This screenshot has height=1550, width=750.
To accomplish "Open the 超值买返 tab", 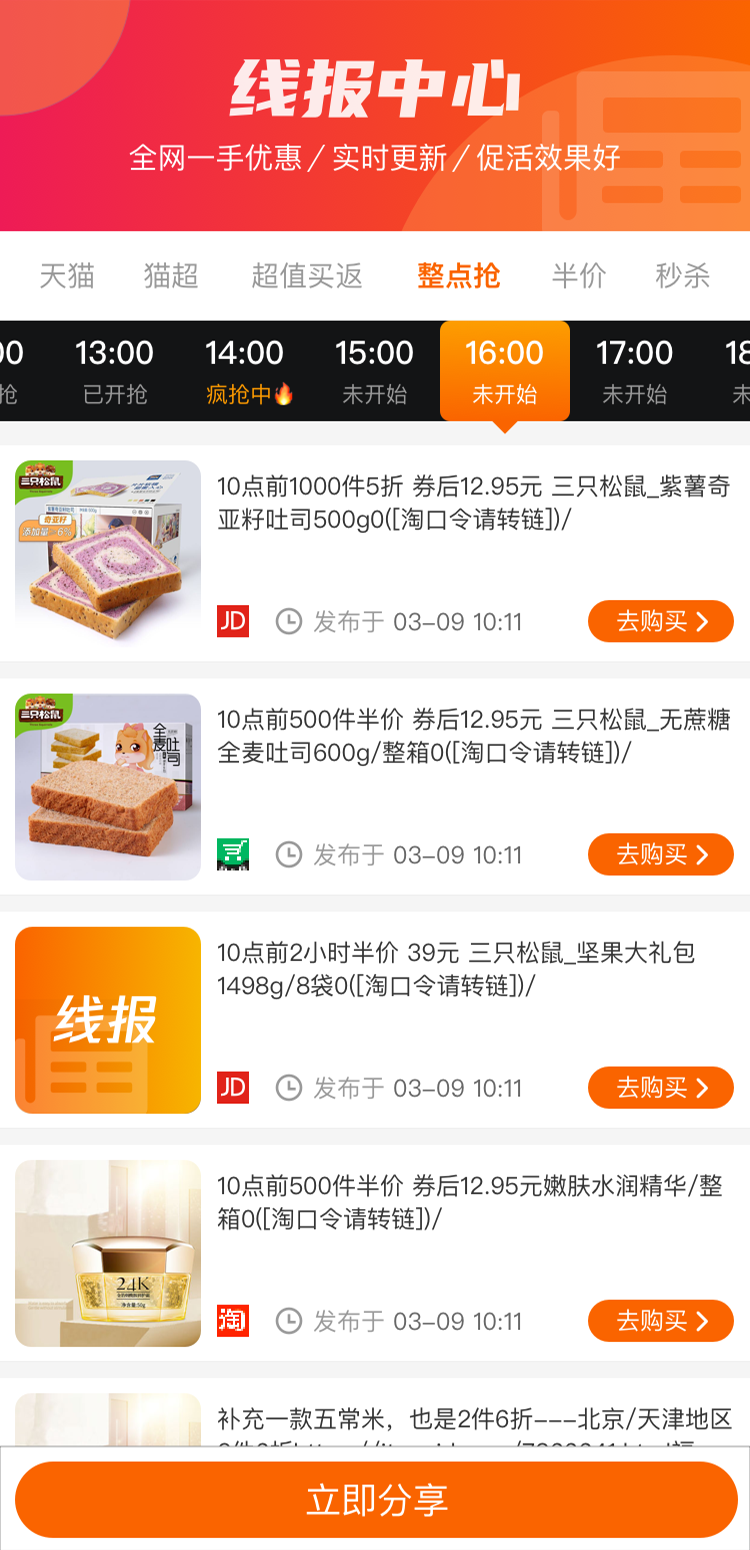I will (307, 276).
